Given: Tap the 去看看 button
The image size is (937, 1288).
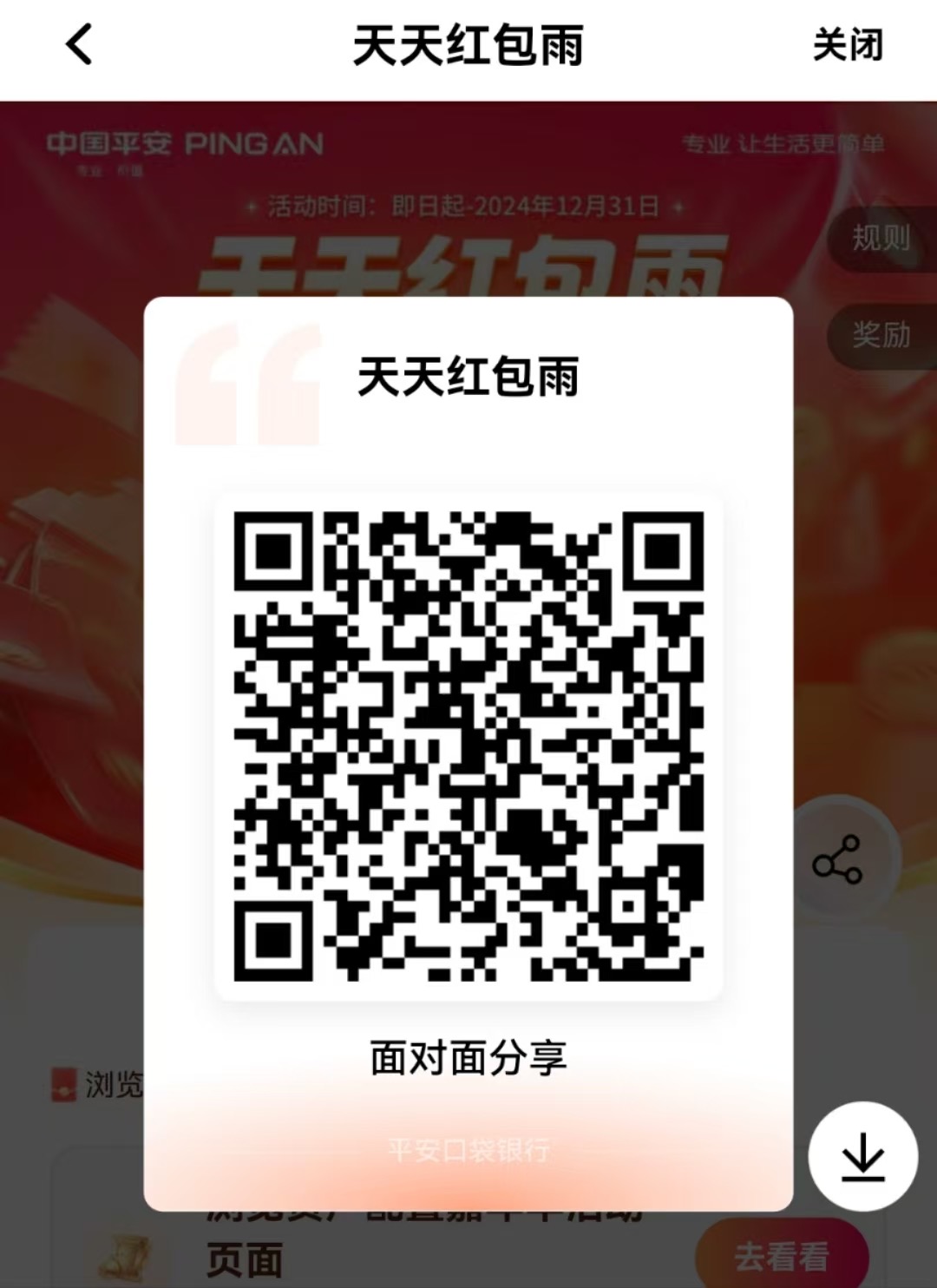Looking at the screenshot, I should (781, 1255).
